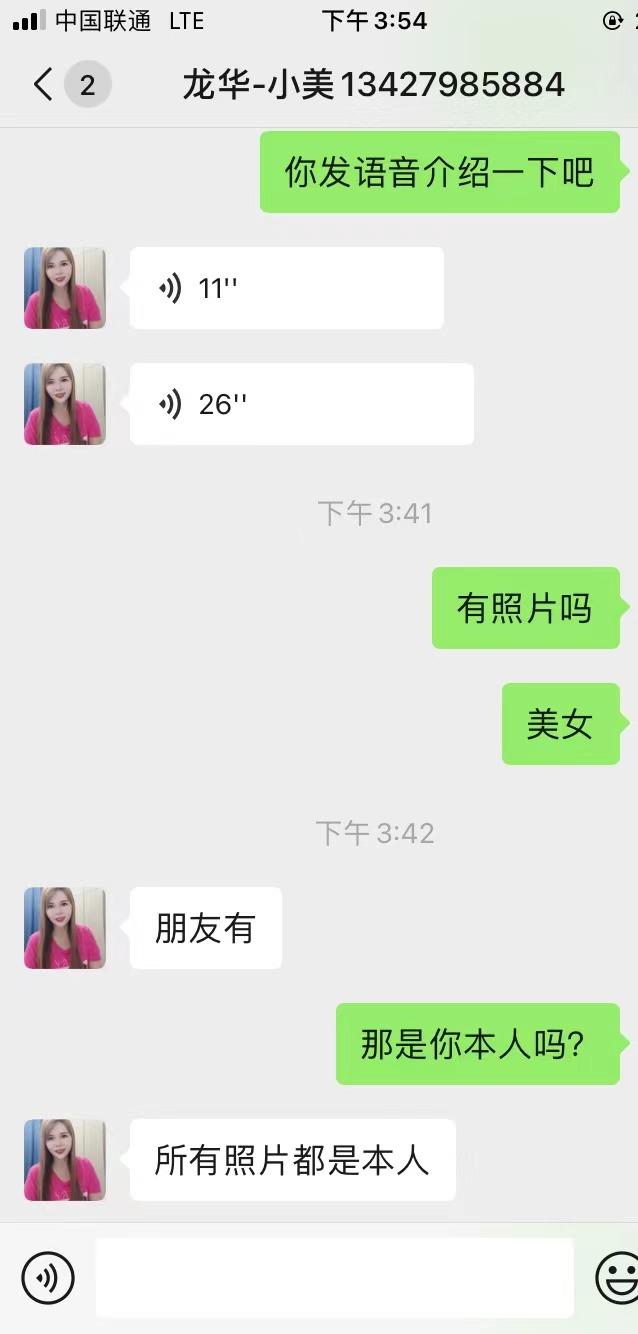Screen dimensions: 638x1334
Task: Open the emoji picker
Action: coord(616,1277)
